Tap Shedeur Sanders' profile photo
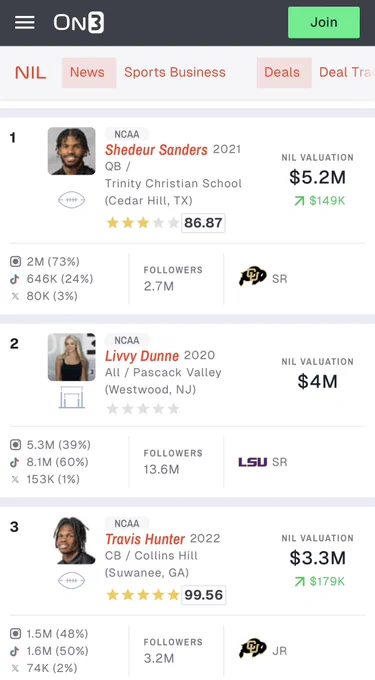The width and height of the screenshot is (375, 680). pos(72,151)
